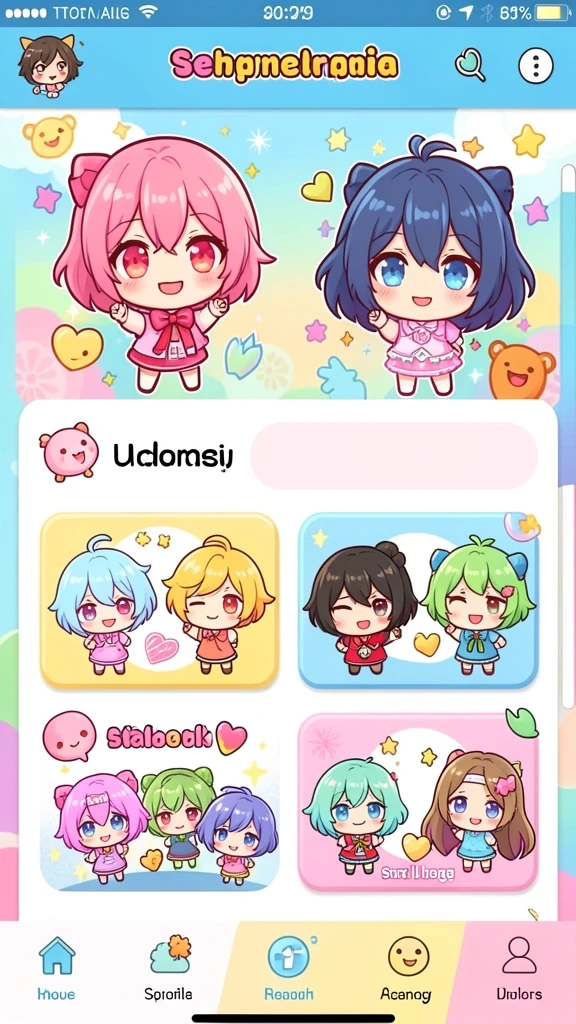Open the yellow card with two chibi girls

point(160,600)
